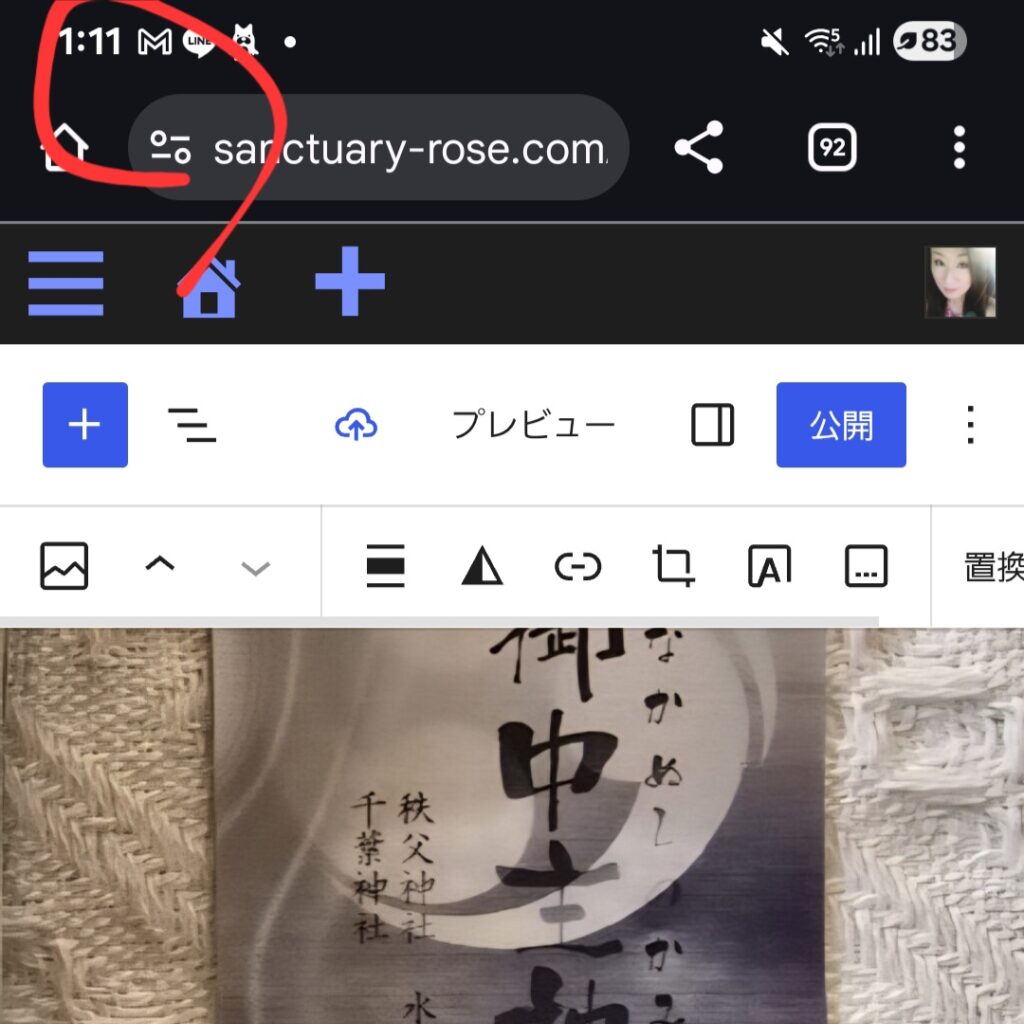Viewport: 1024px width, 1024px height.
Task: Open the editor options three-dot menu
Action: coord(970,425)
